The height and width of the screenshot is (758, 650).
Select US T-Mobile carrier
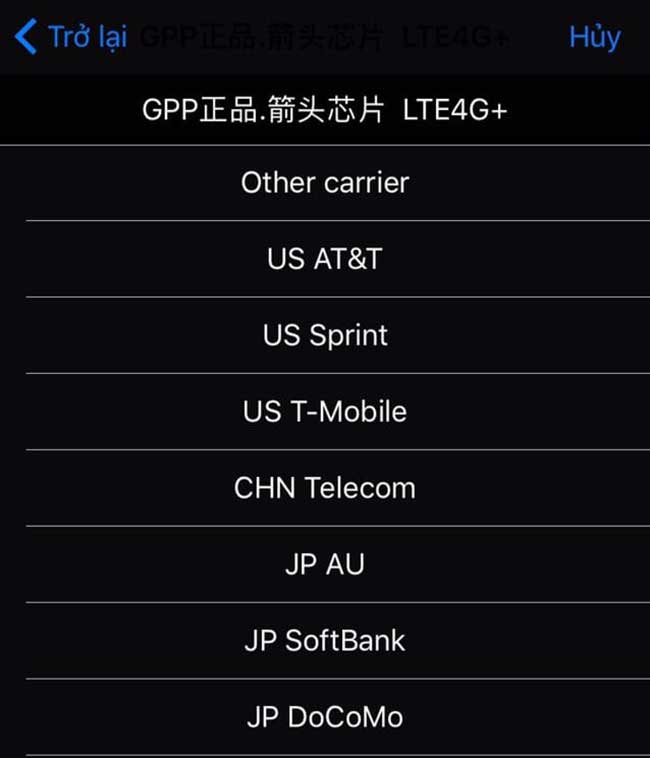[325, 412]
